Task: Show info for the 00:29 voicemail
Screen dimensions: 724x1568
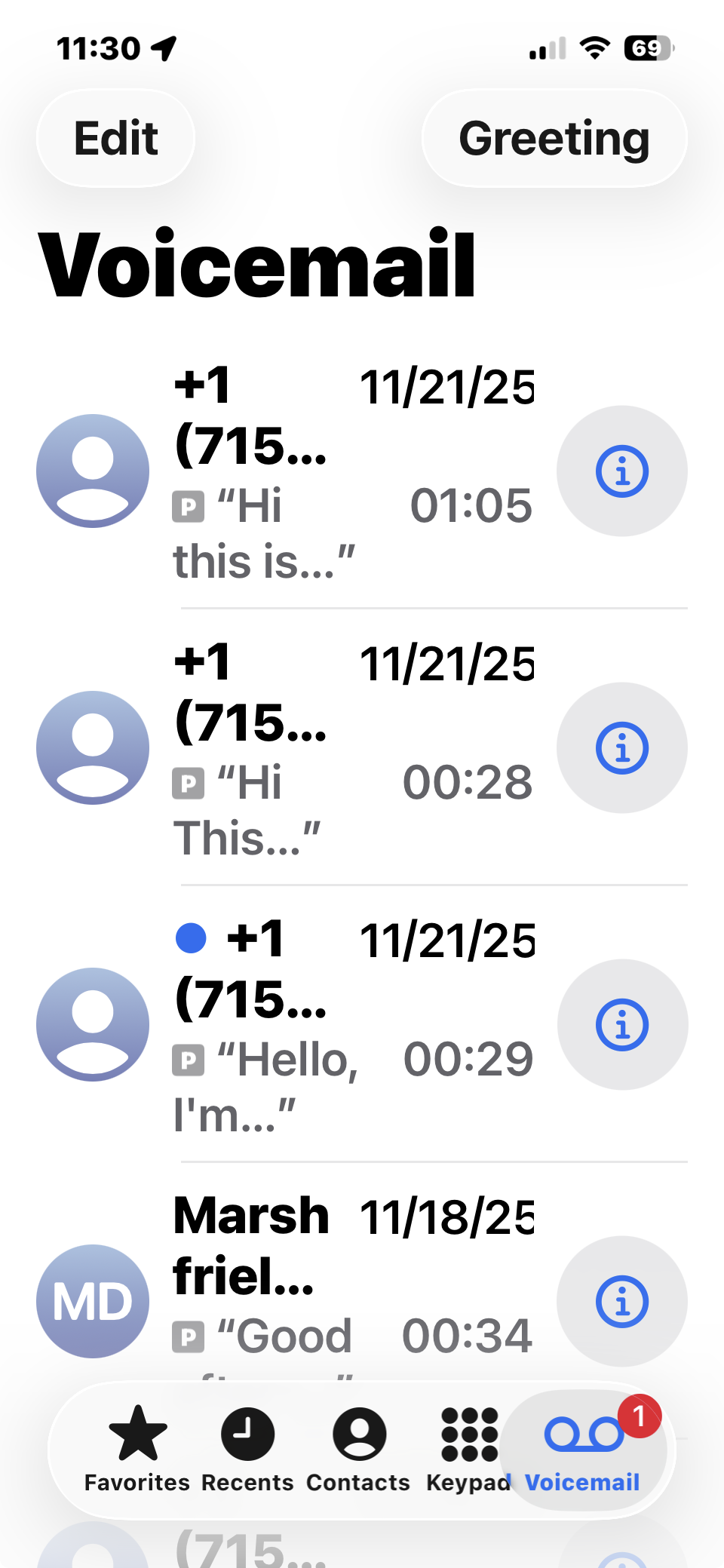Action: [621, 1025]
